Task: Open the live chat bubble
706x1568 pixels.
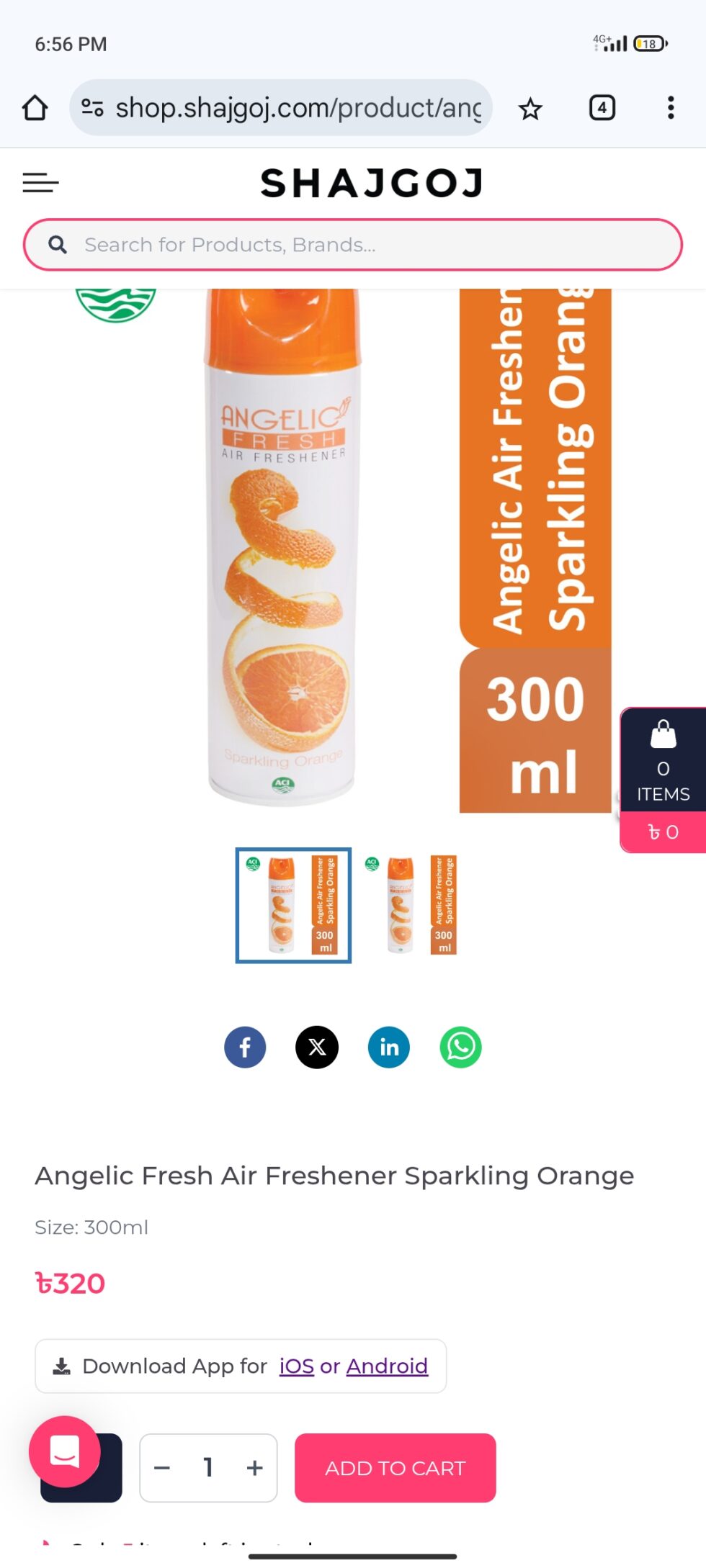Action: pos(65,1451)
